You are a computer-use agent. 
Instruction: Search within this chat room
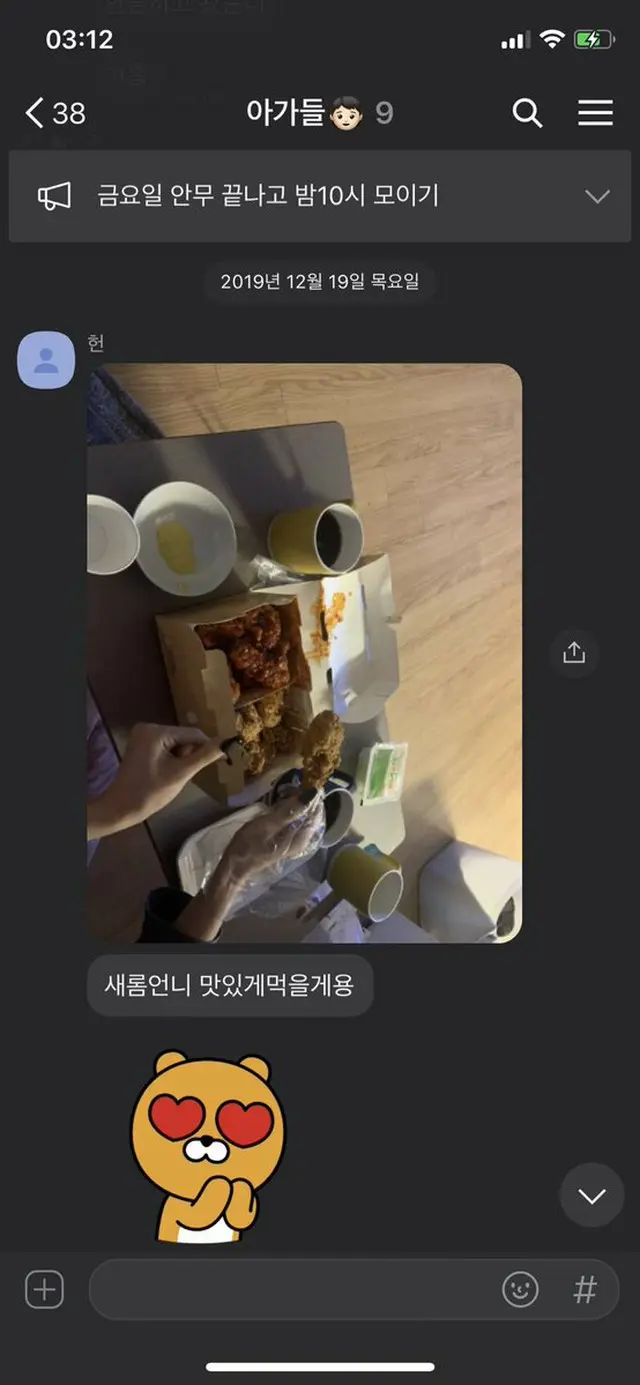527,113
